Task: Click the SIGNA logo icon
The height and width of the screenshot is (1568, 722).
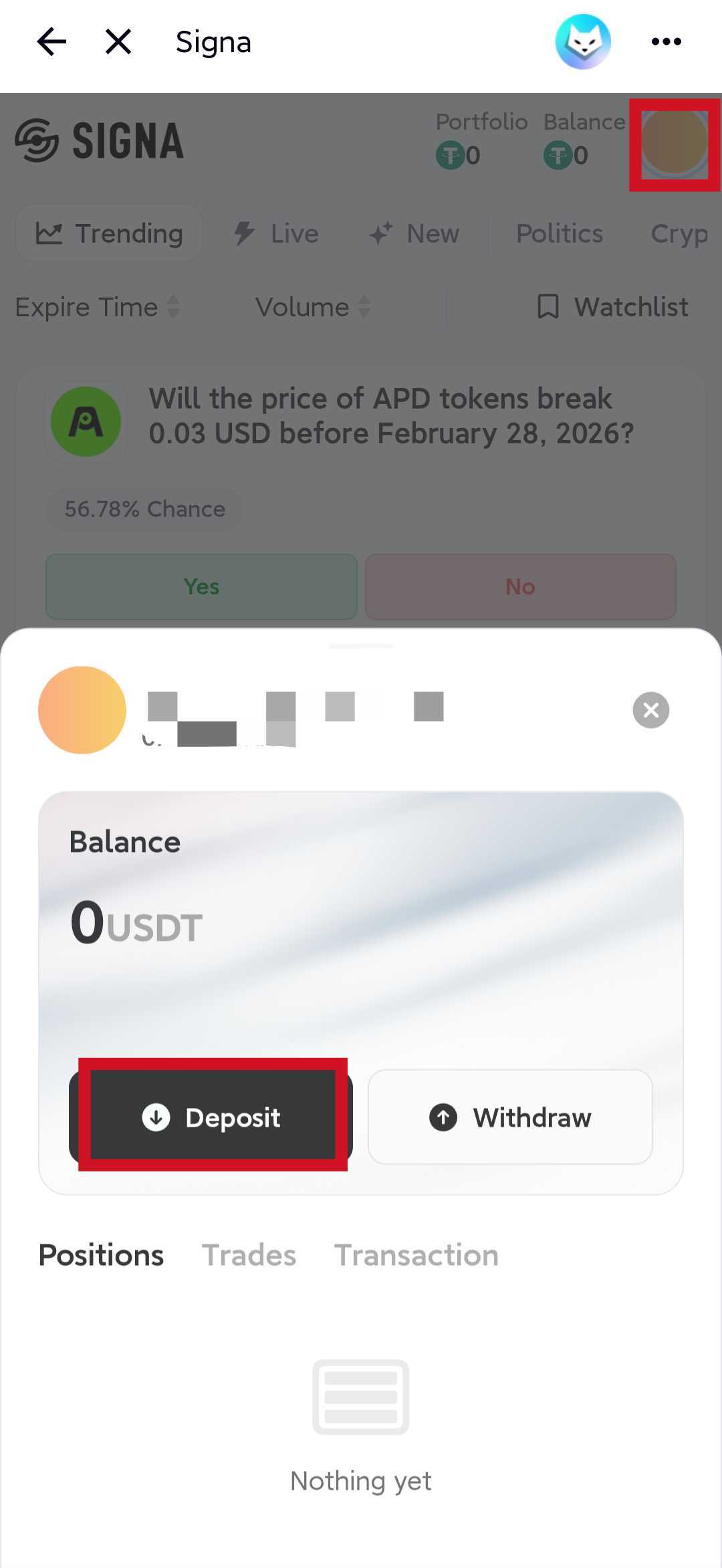Action: [38, 139]
